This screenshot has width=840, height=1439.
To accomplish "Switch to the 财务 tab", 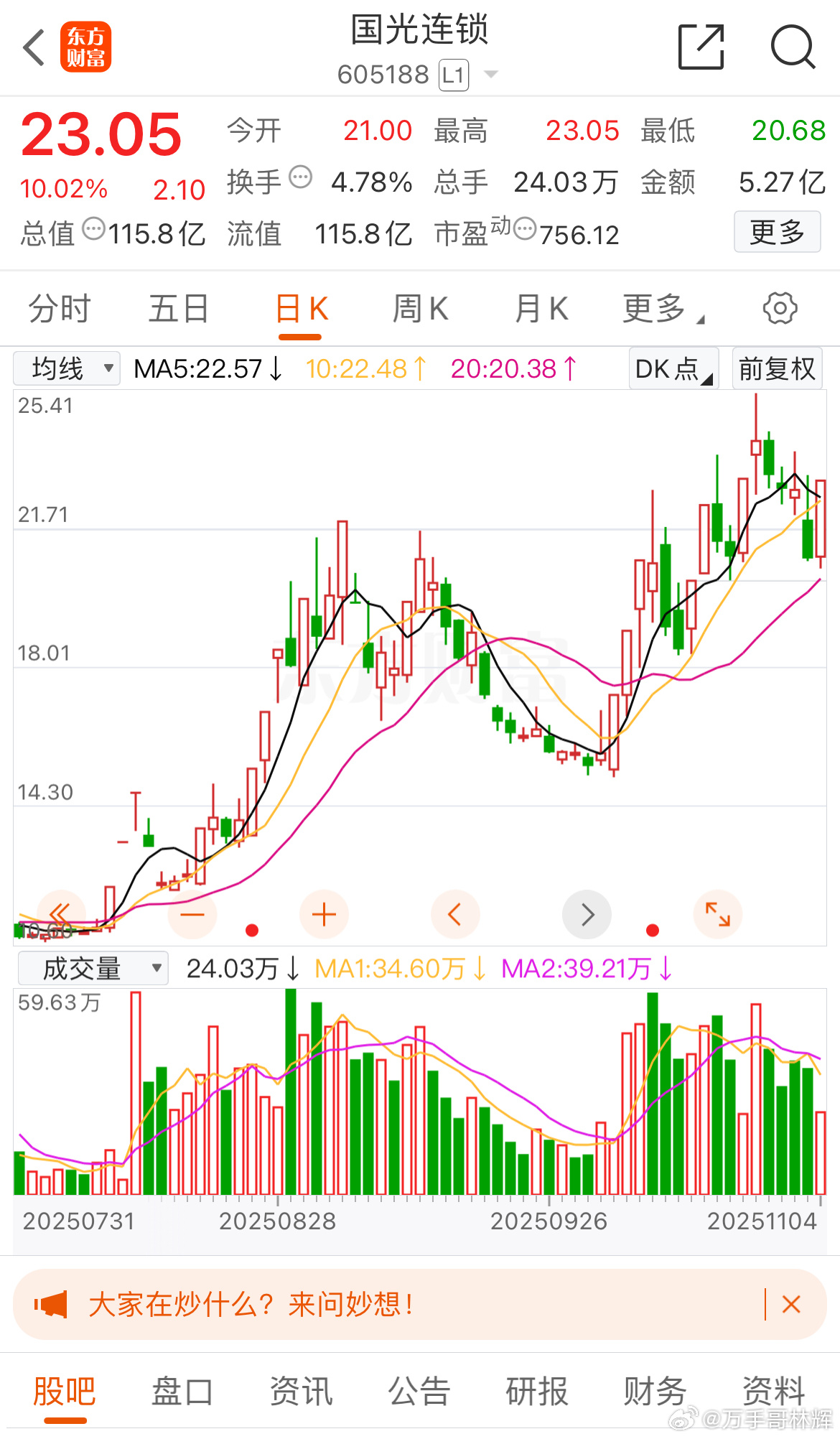I will pos(655,1391).
